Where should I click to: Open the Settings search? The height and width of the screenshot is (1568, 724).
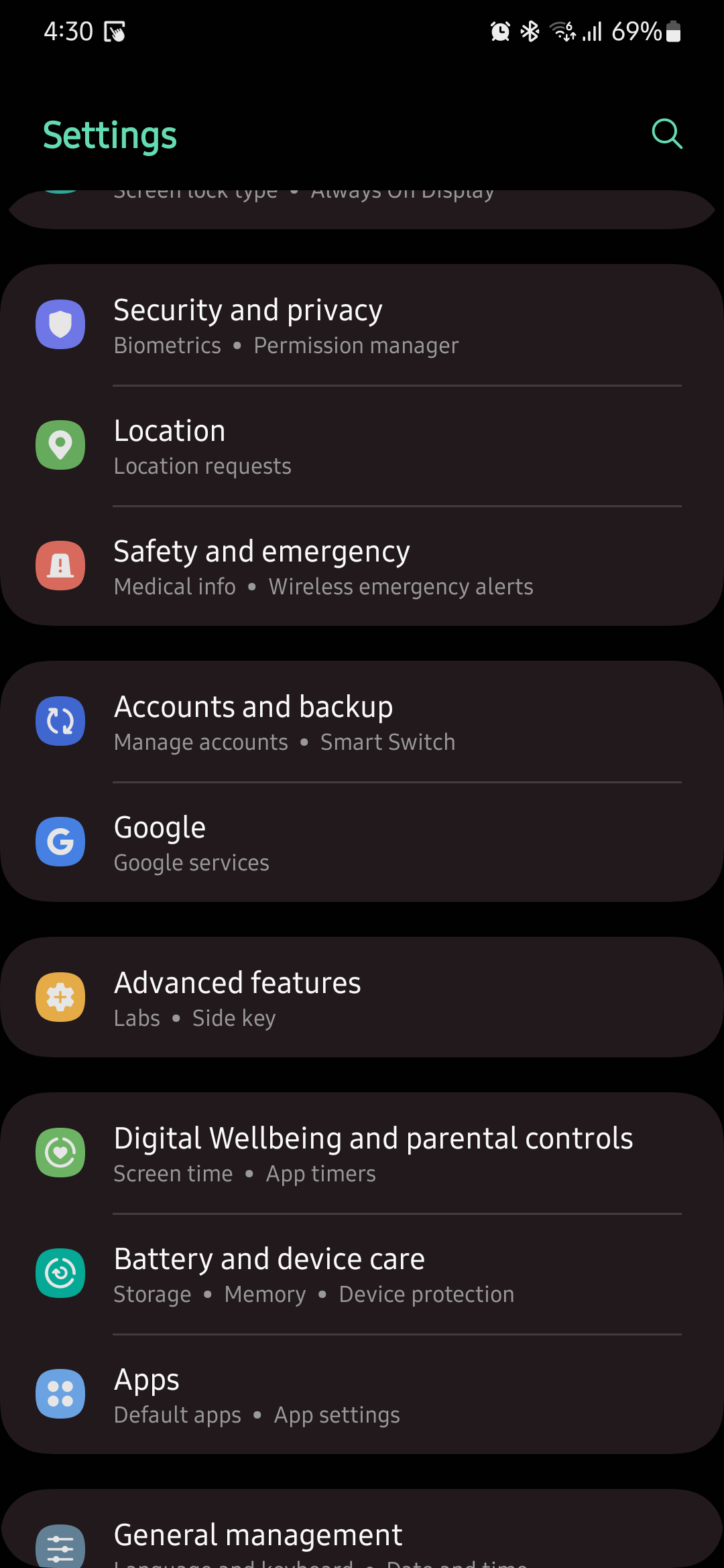[666, 134]
